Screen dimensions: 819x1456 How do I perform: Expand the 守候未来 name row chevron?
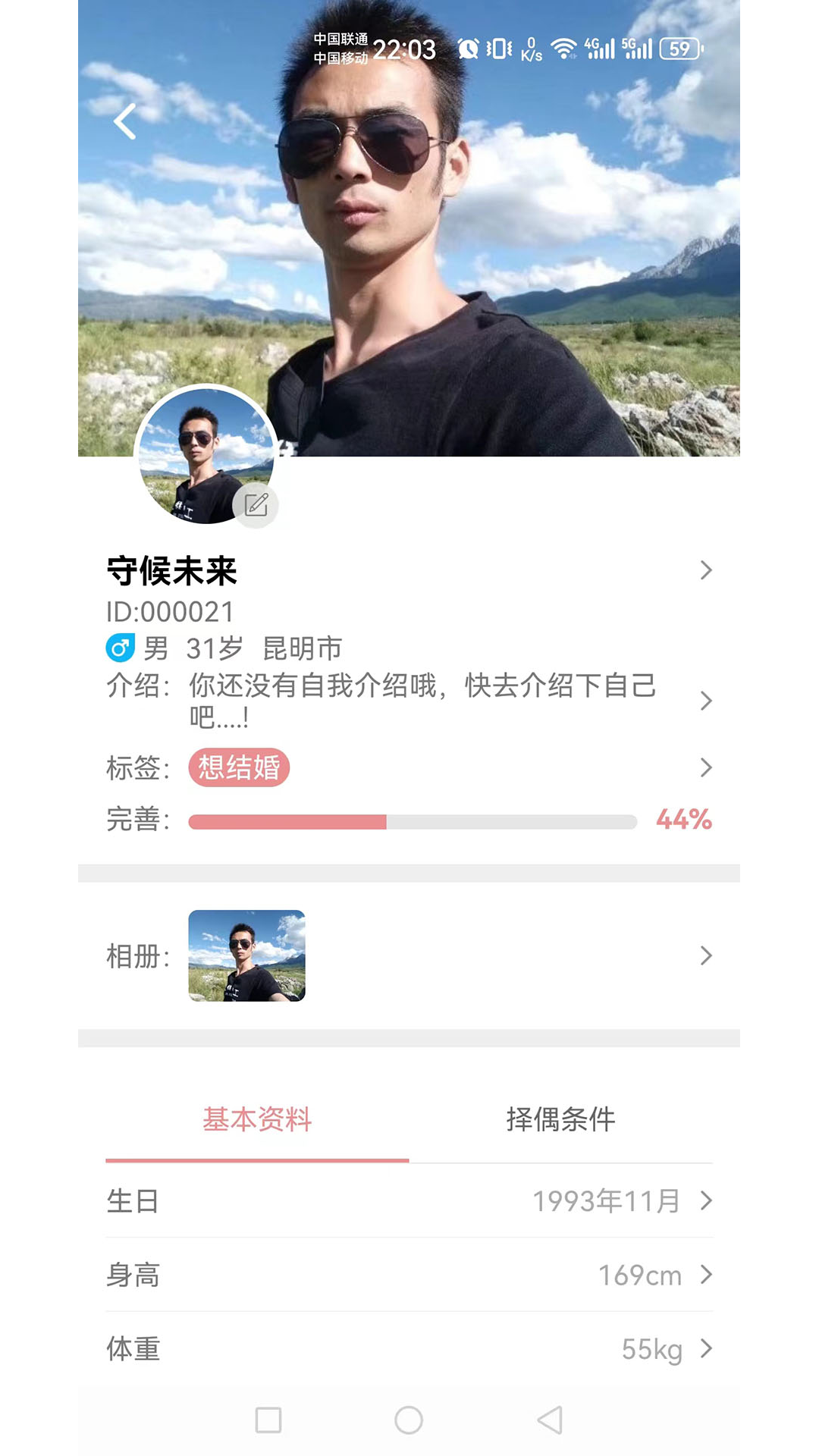click(x=707, y=569)
